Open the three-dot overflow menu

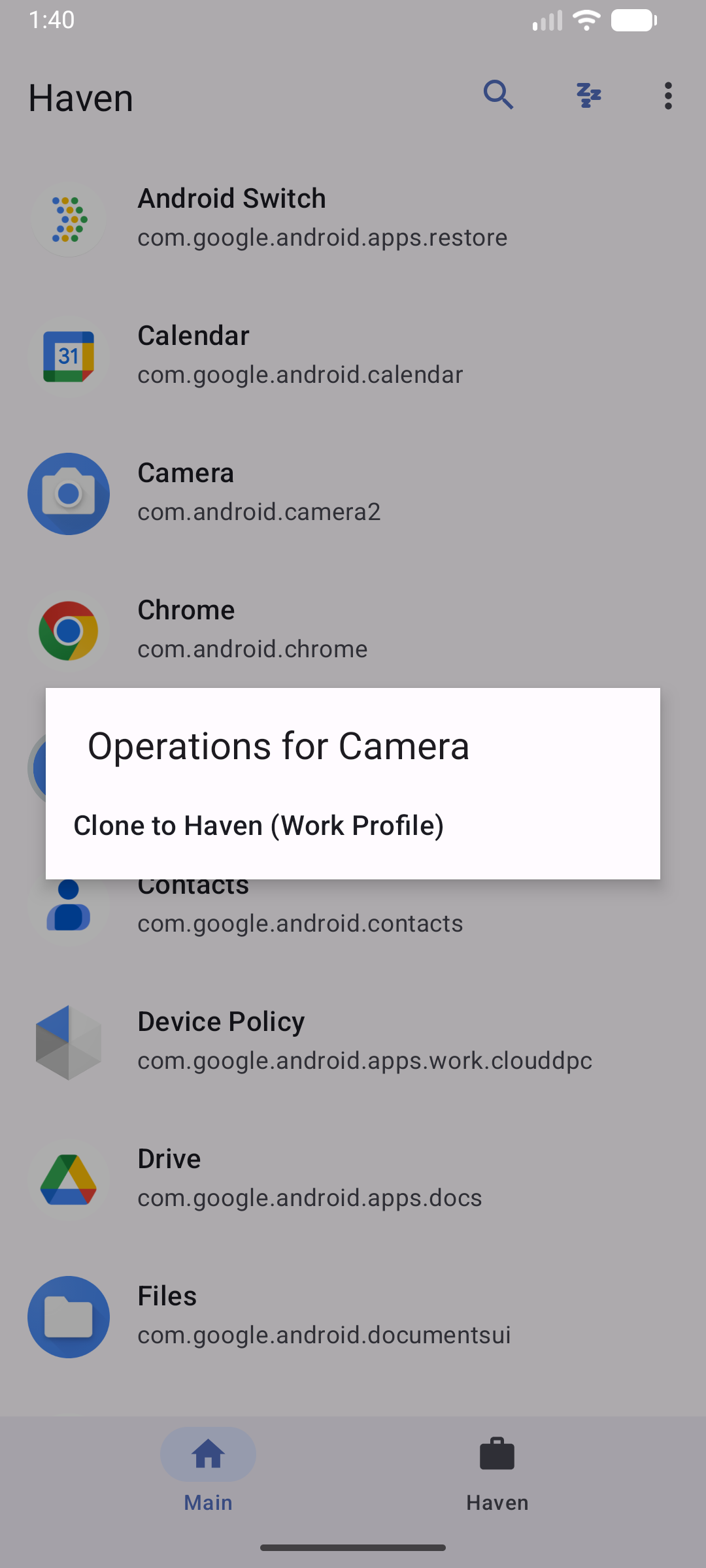point(667,95)
